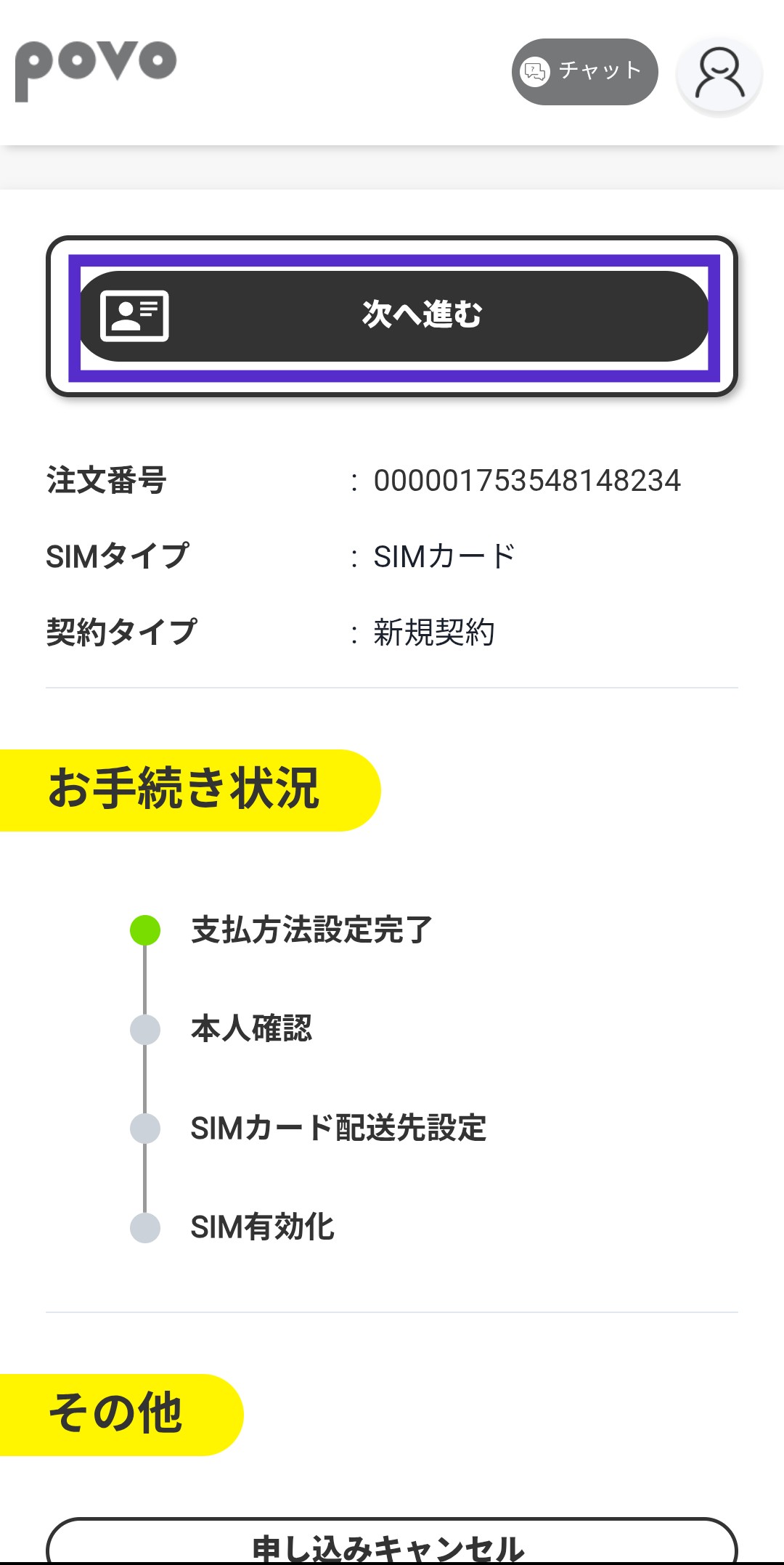This screenshot has width=784, height=1565.
Task: Click the その他 section heading
Action: click(x=116, y=1407)
